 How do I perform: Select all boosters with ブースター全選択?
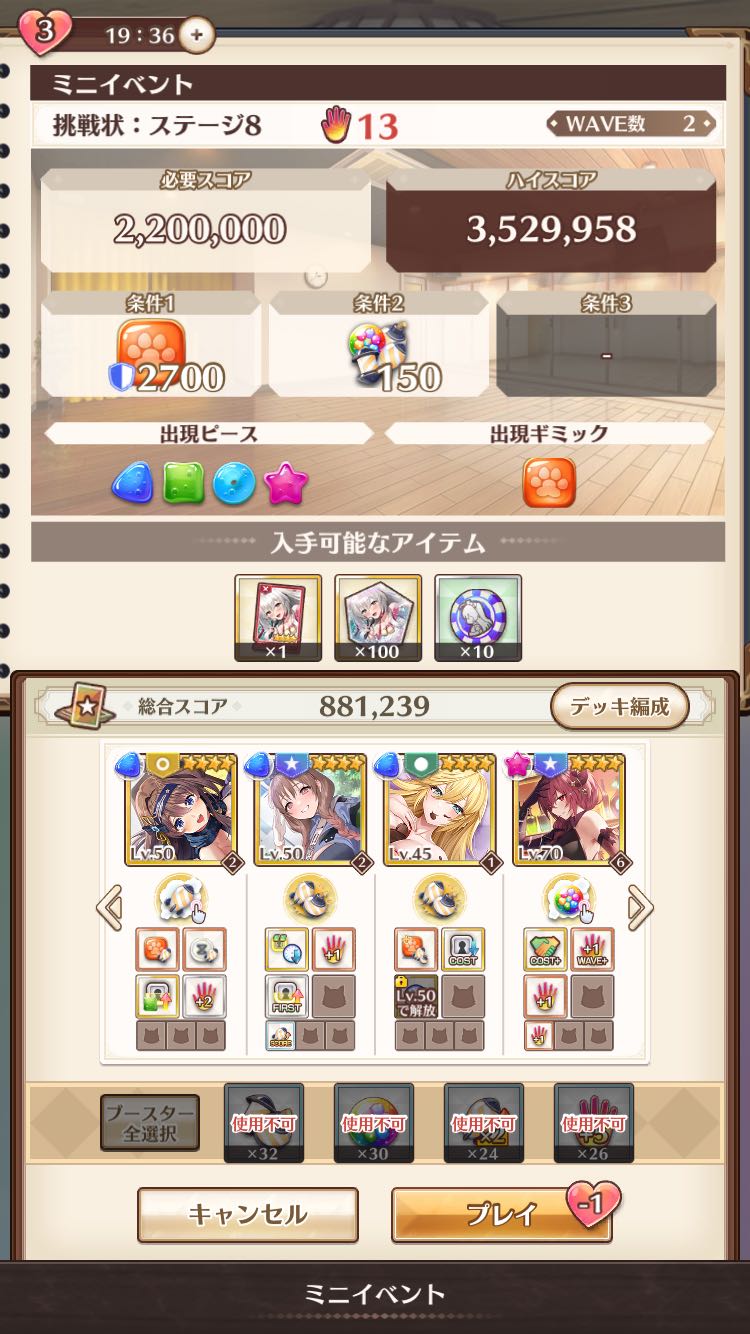150,1123
